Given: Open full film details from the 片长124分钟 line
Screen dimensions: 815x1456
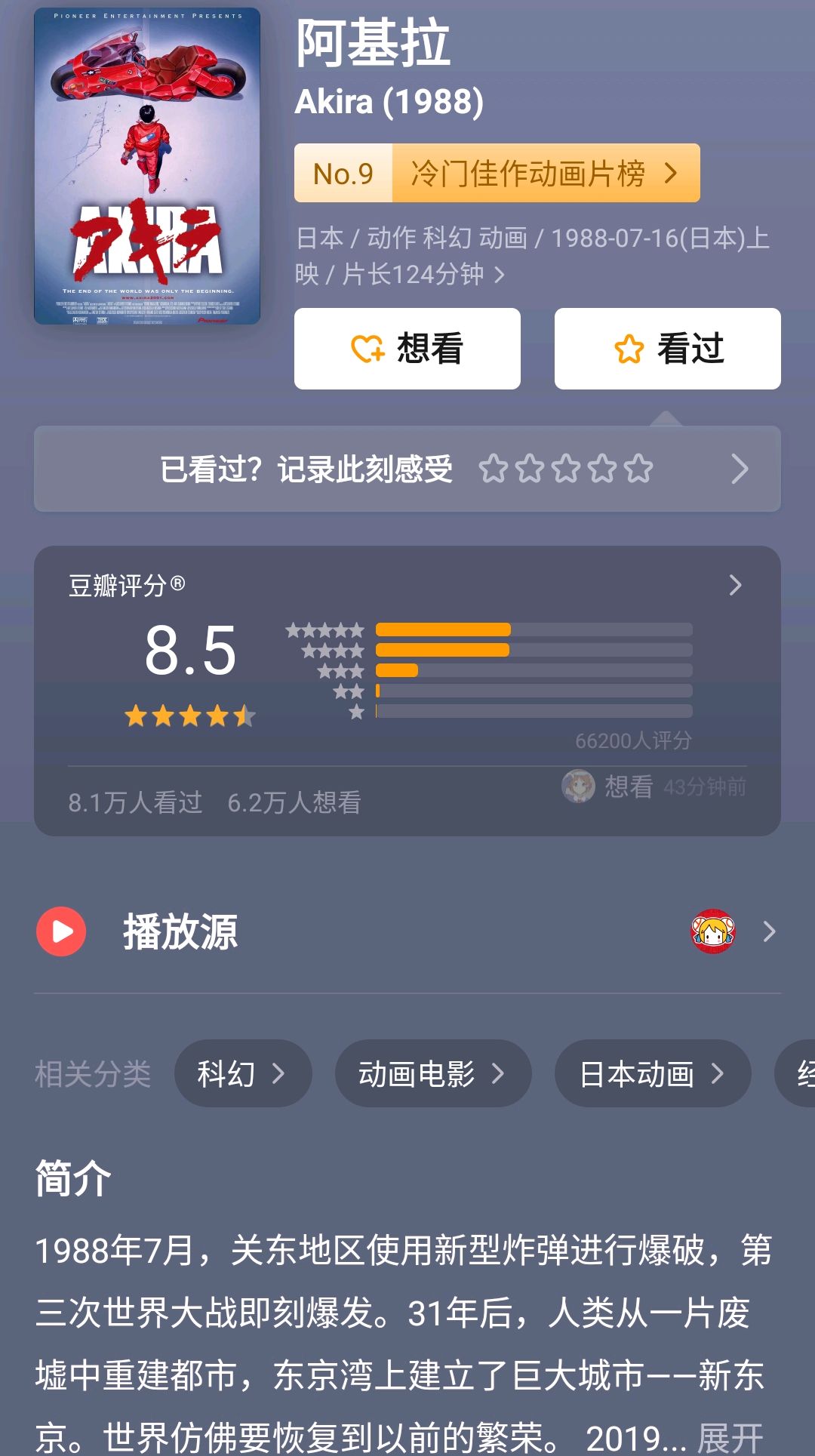Looking at the screenshot, I should pos(423,274).
